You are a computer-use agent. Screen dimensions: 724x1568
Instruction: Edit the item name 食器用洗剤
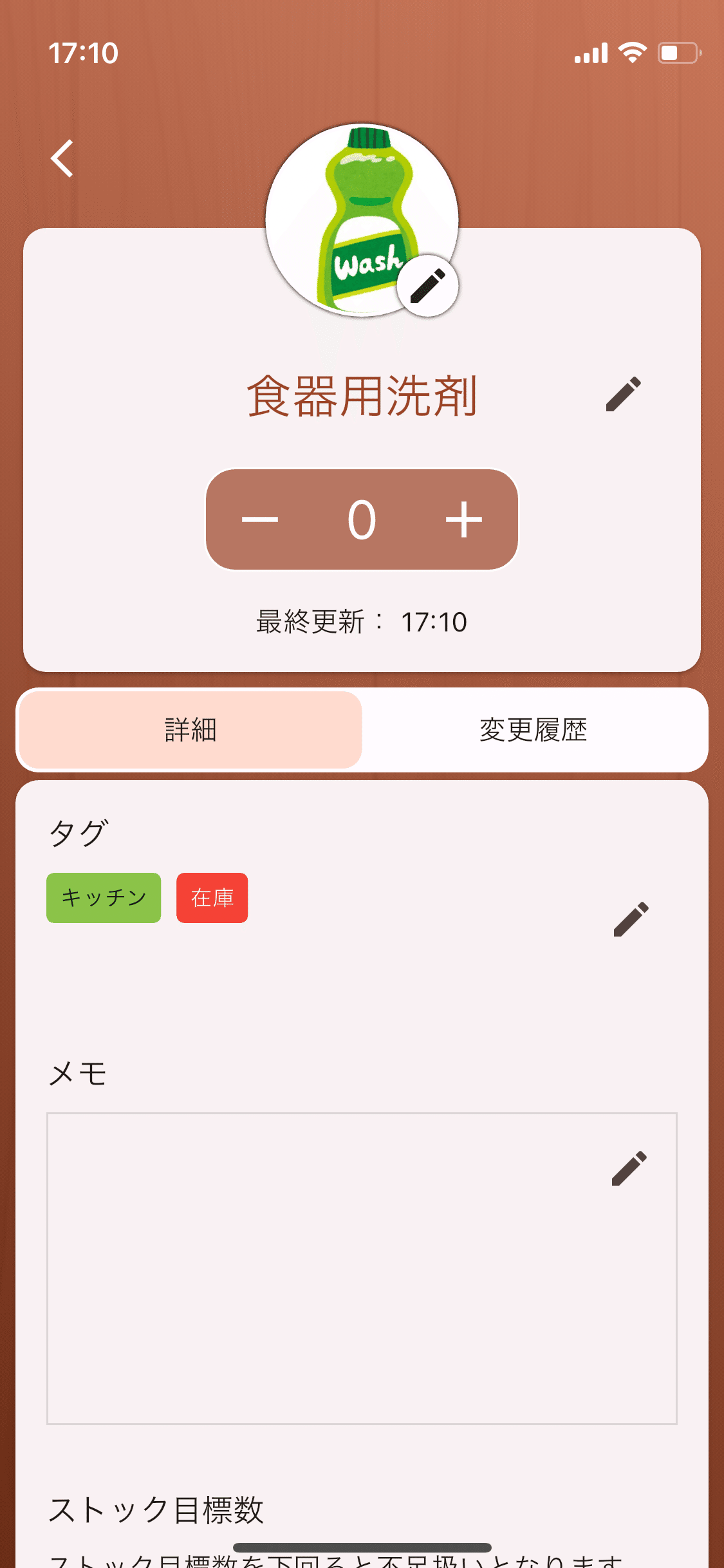624,394
